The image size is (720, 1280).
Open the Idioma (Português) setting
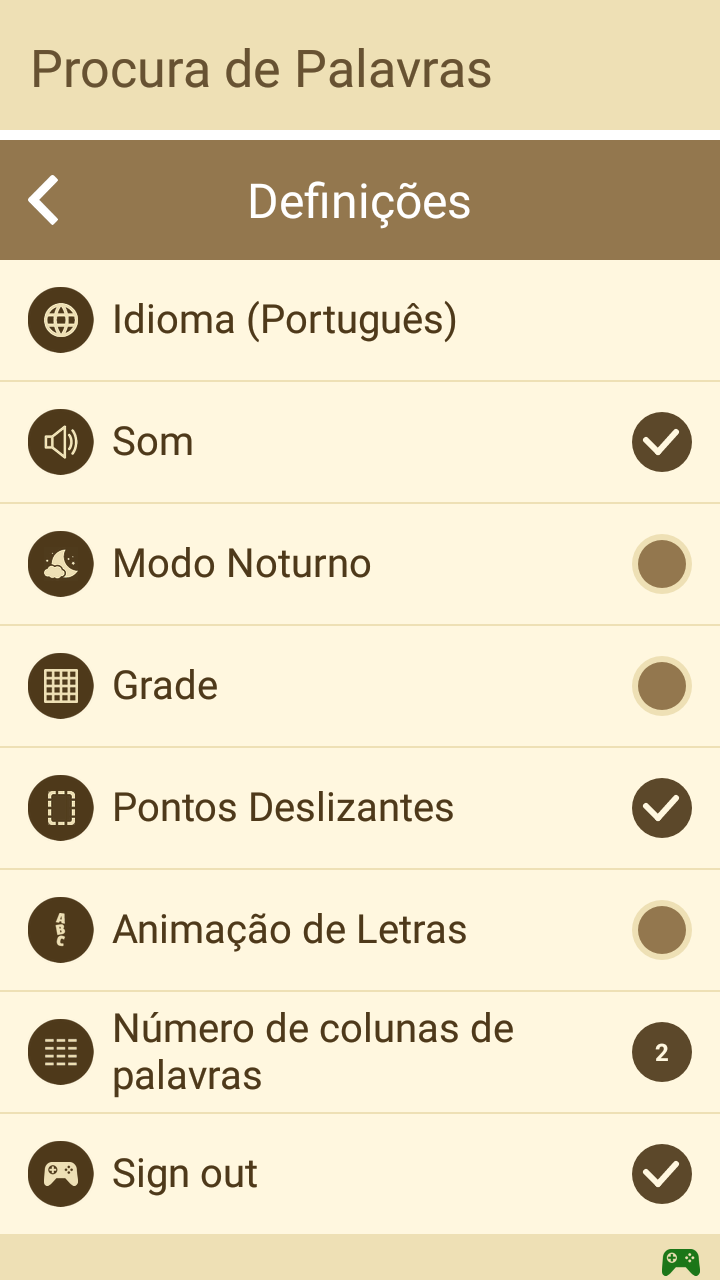coord(360,320)
